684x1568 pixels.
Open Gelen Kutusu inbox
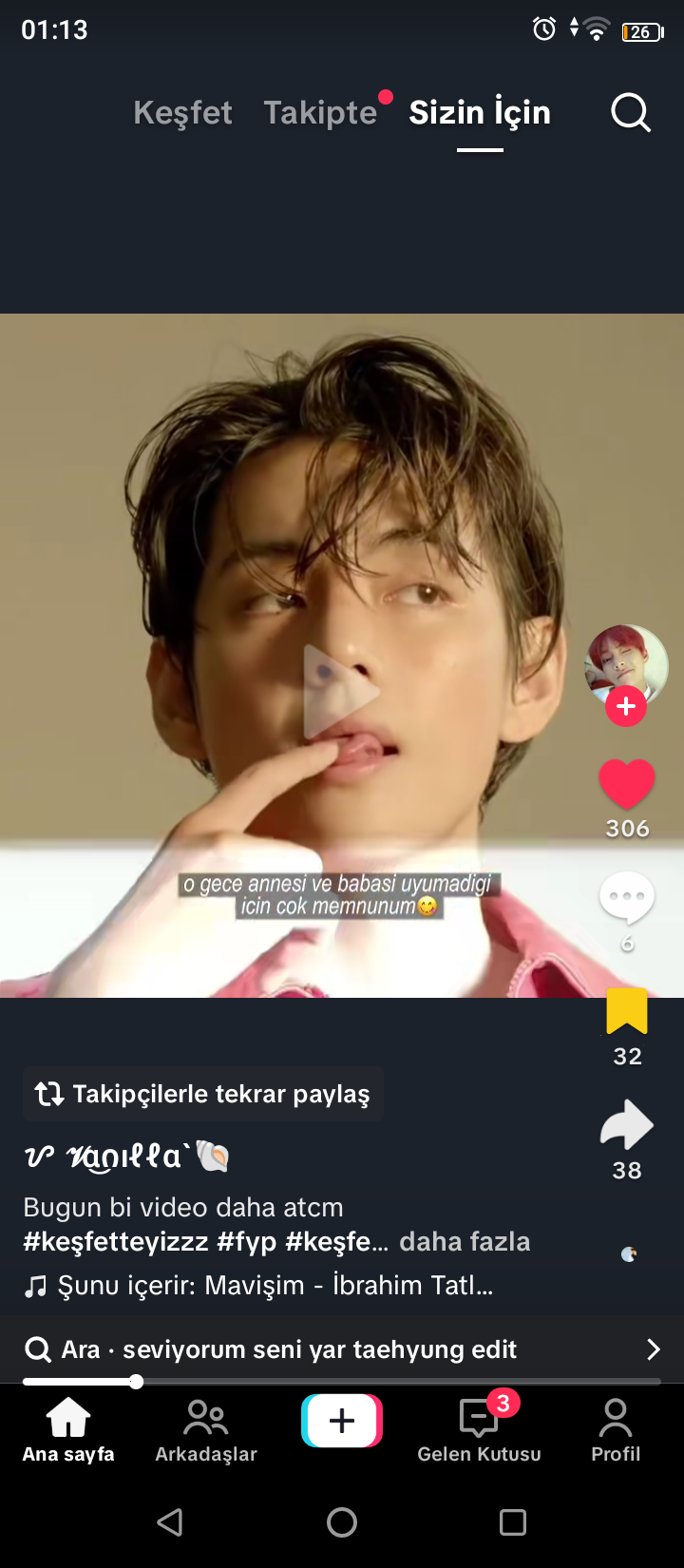click(479, 1430)
